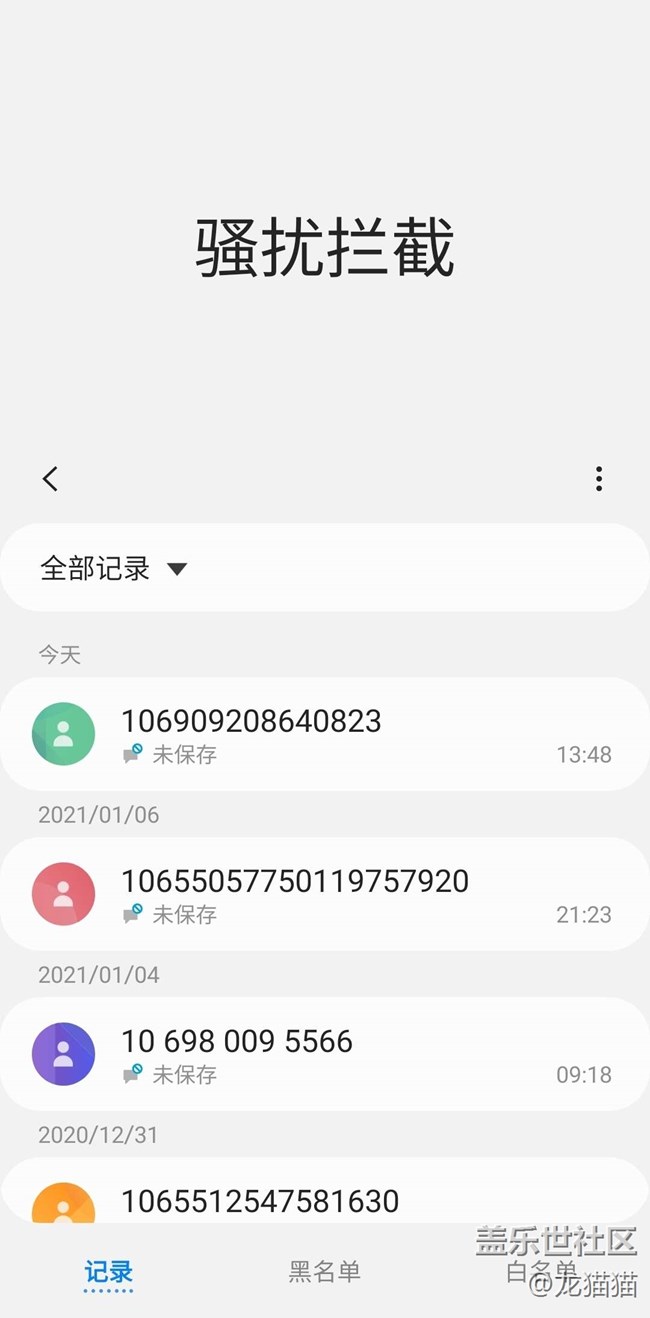Open blocked record 1065512547581630

[325, 1192]
